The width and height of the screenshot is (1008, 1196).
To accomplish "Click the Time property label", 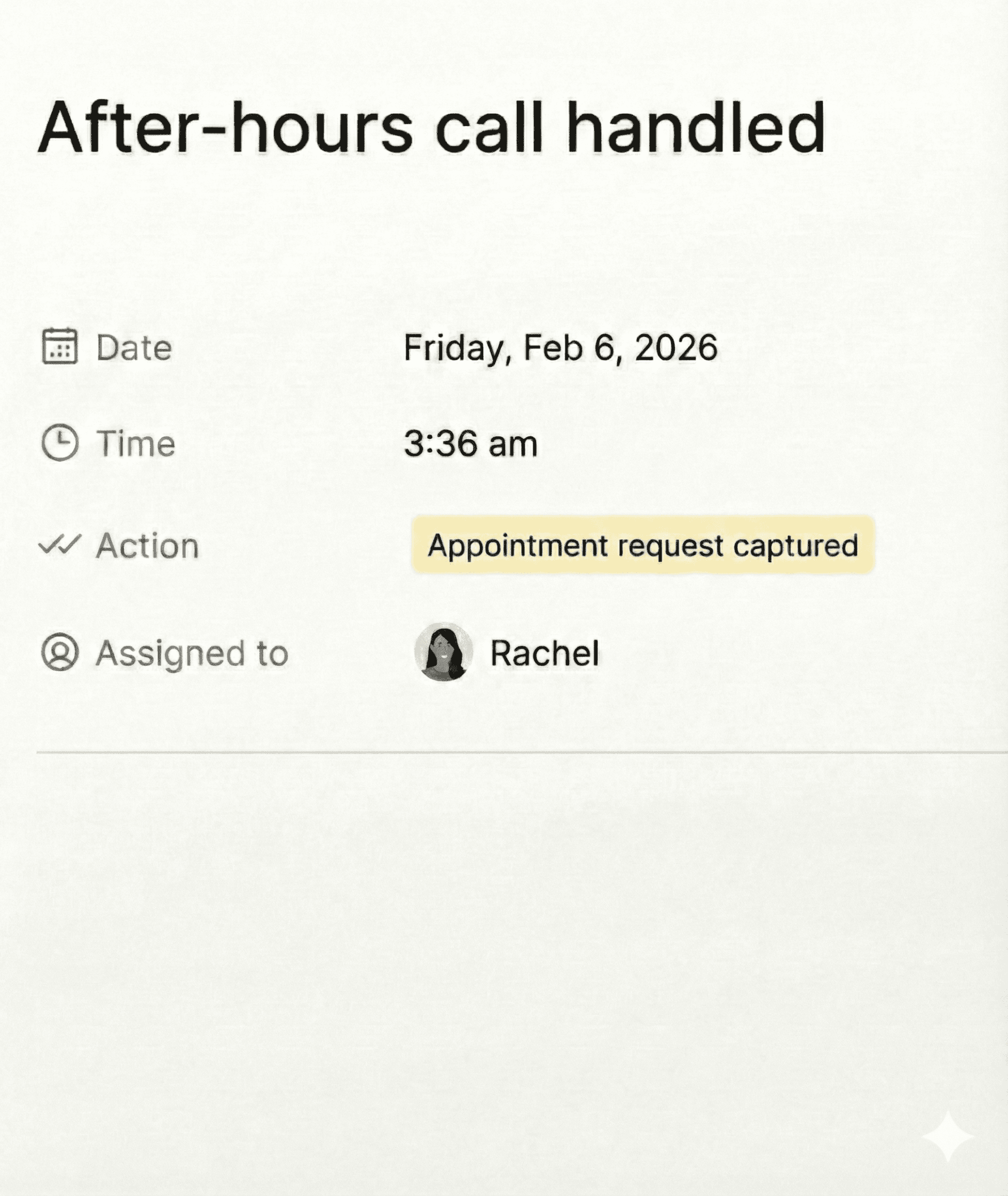I will (x=137, y=445).
